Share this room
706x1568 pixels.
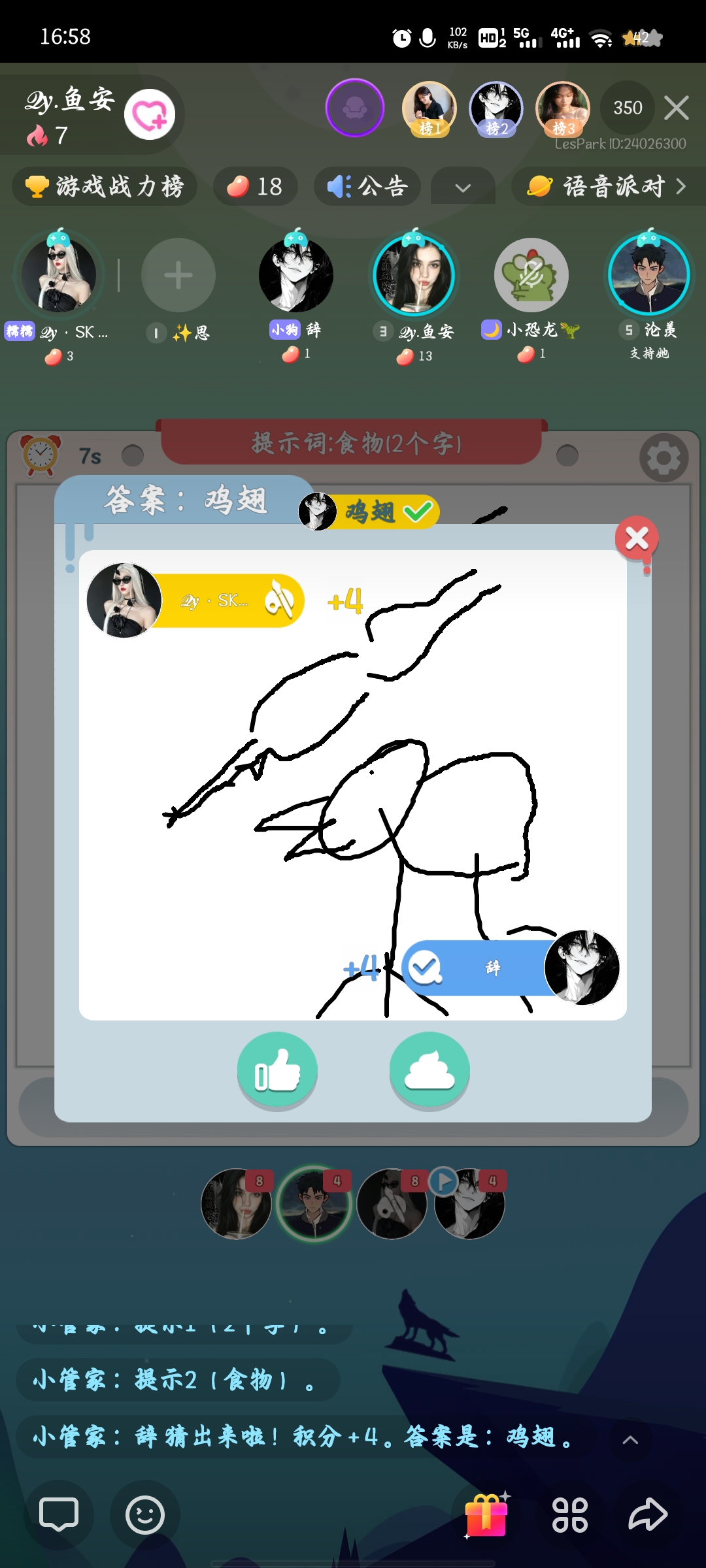(x=648, y=1514)
